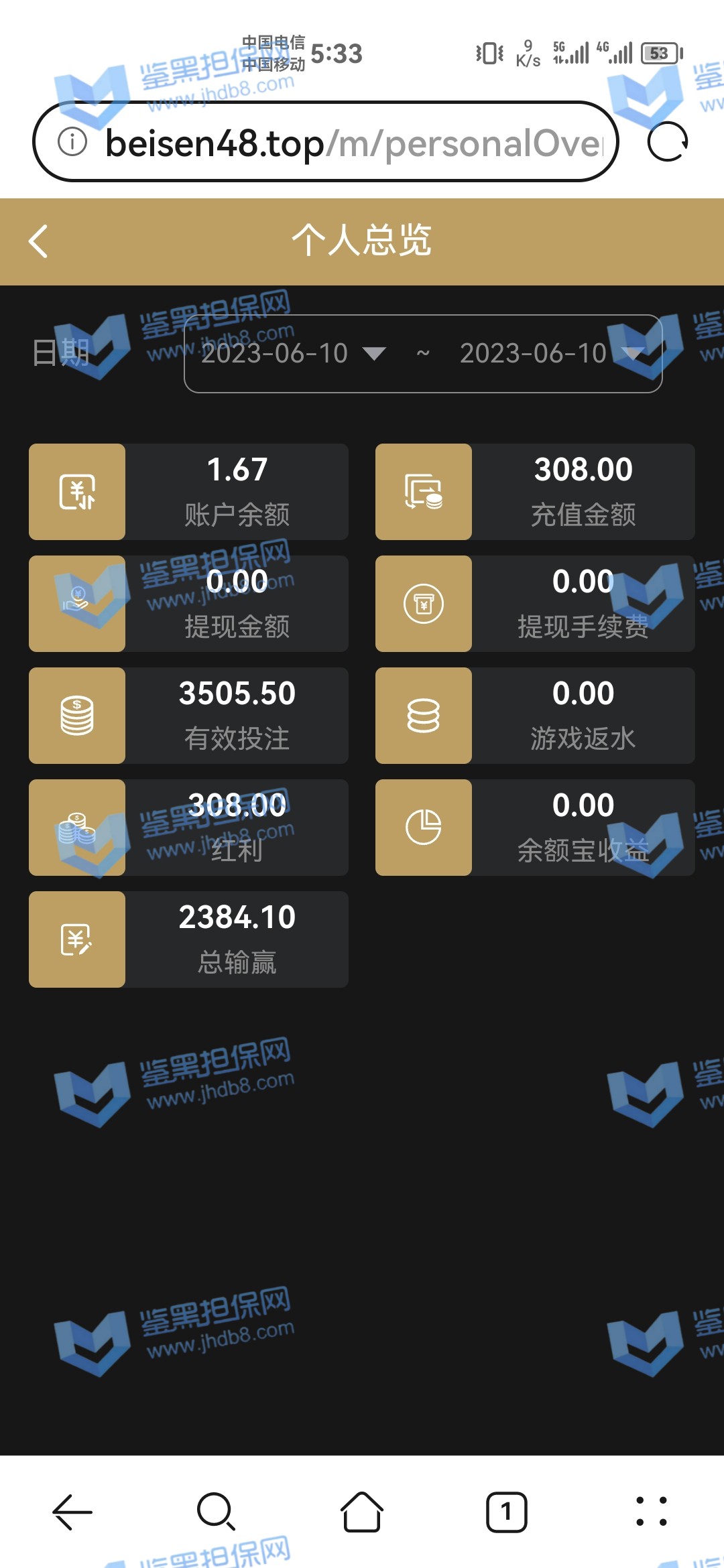Open the tabs switcher
Viewport: 724px width, 1568px height.
point(506,1512)
